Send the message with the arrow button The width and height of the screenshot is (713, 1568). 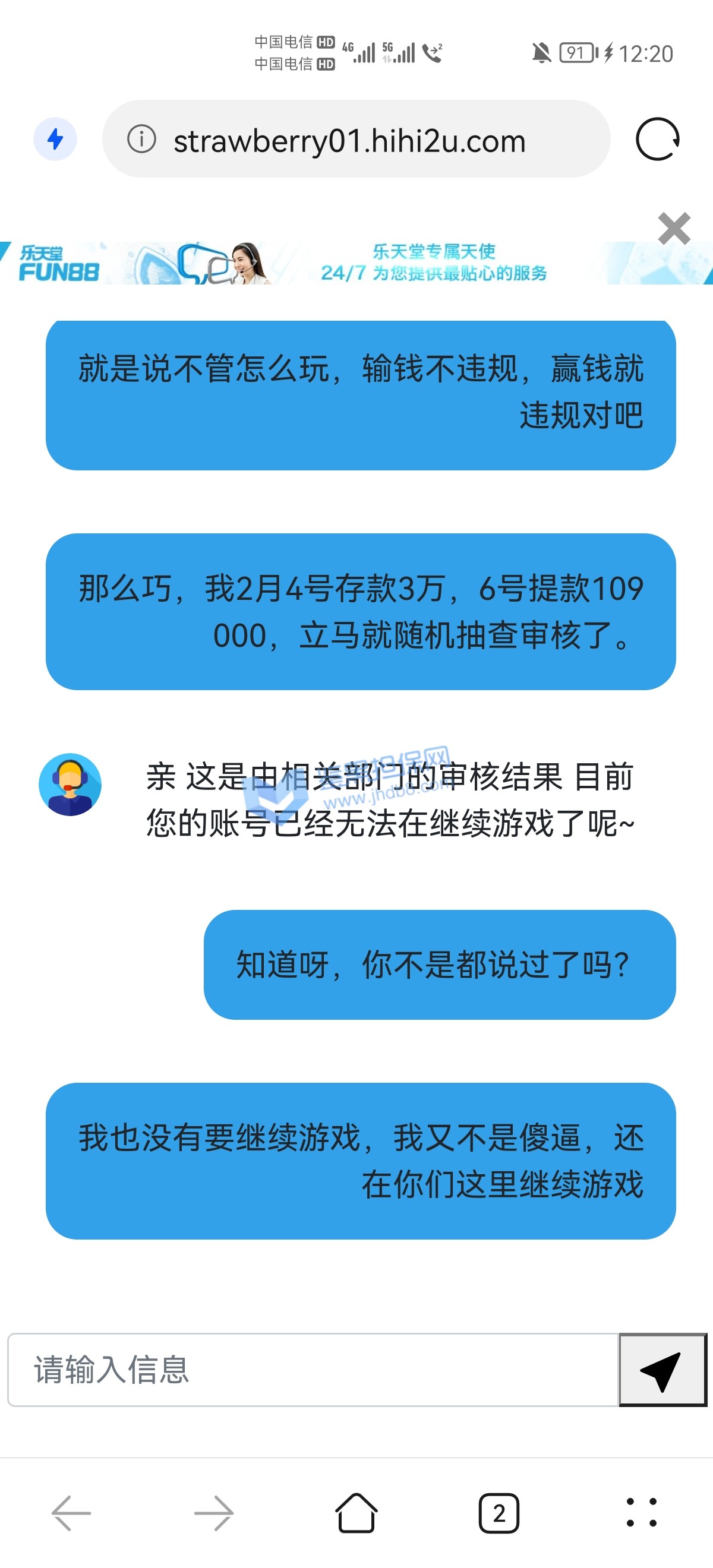[x=662, y=1370]
